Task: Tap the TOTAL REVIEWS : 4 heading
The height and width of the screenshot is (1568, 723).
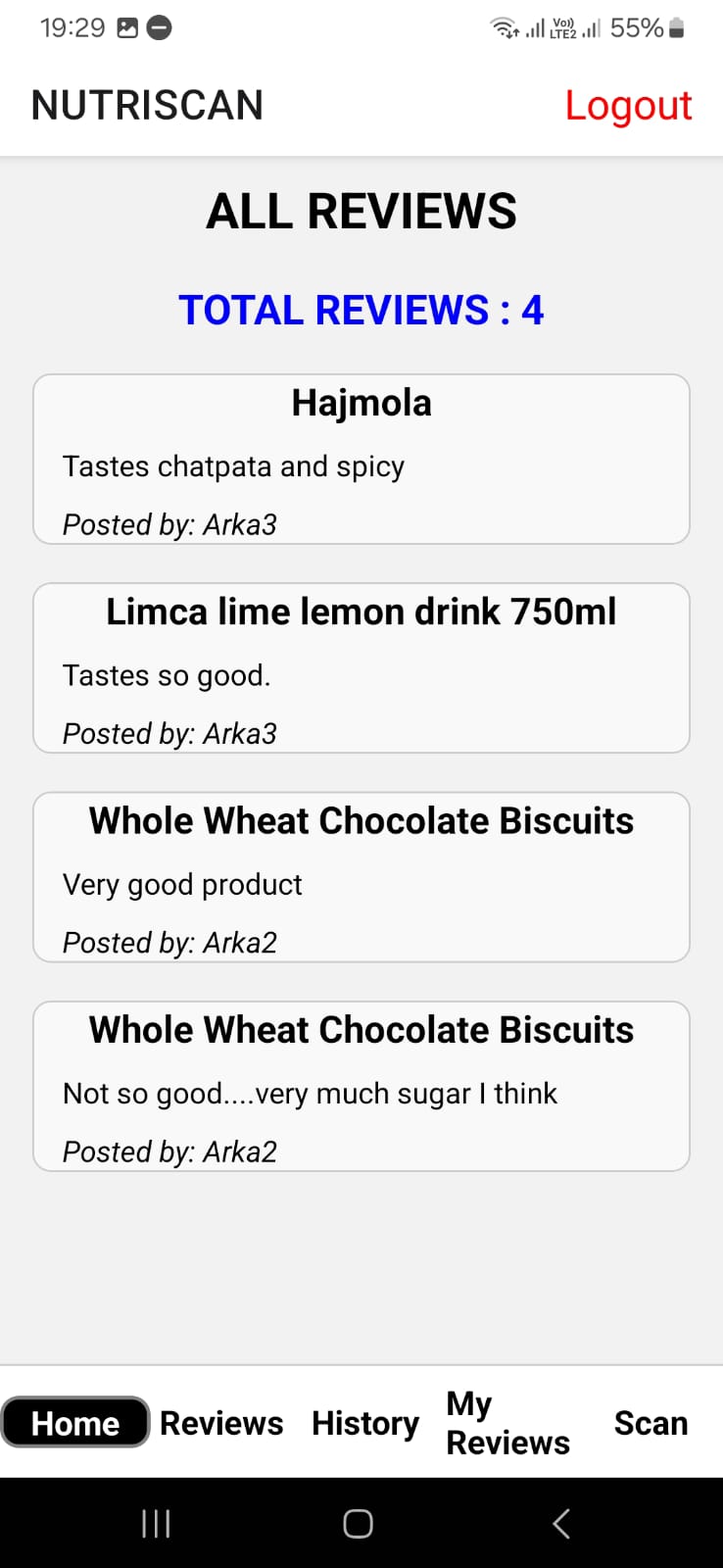Action: (361, 310)
